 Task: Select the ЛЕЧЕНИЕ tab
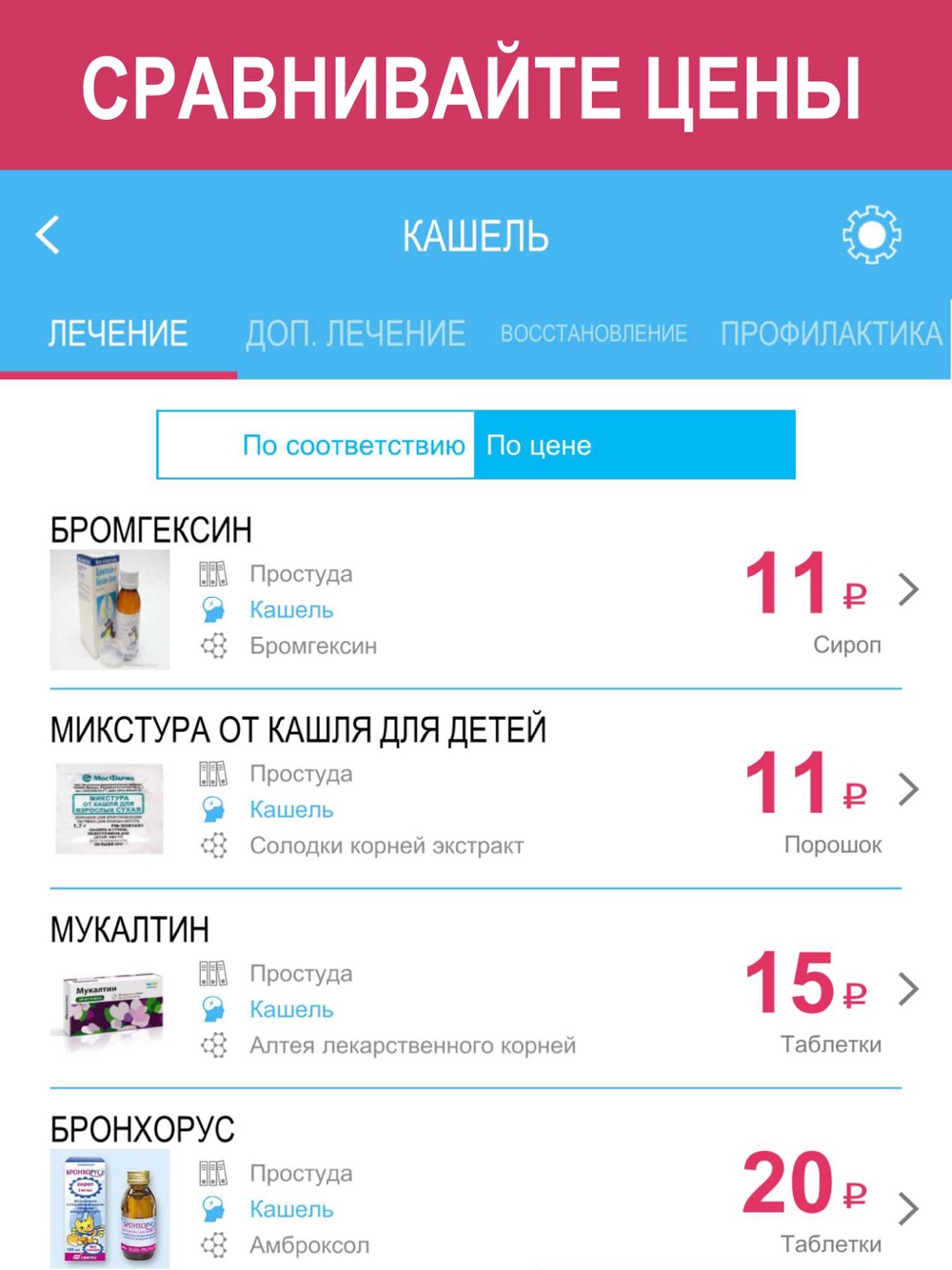[x=118, y=334]
